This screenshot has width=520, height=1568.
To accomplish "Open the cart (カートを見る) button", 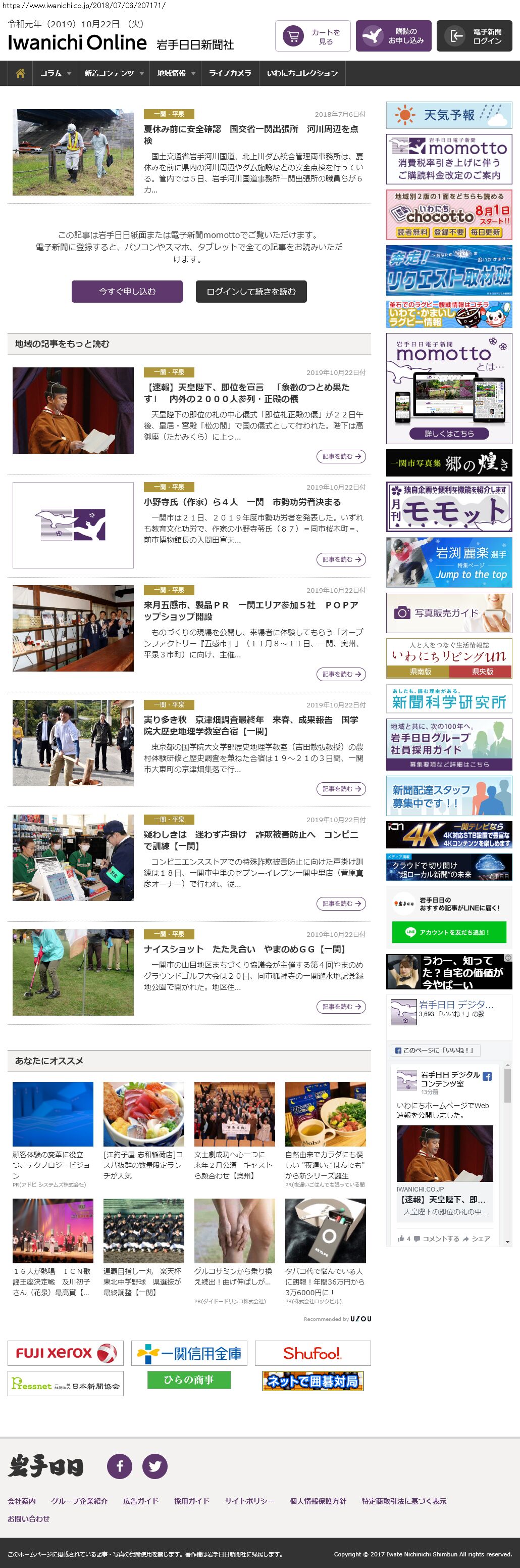I will pos(313,36).
